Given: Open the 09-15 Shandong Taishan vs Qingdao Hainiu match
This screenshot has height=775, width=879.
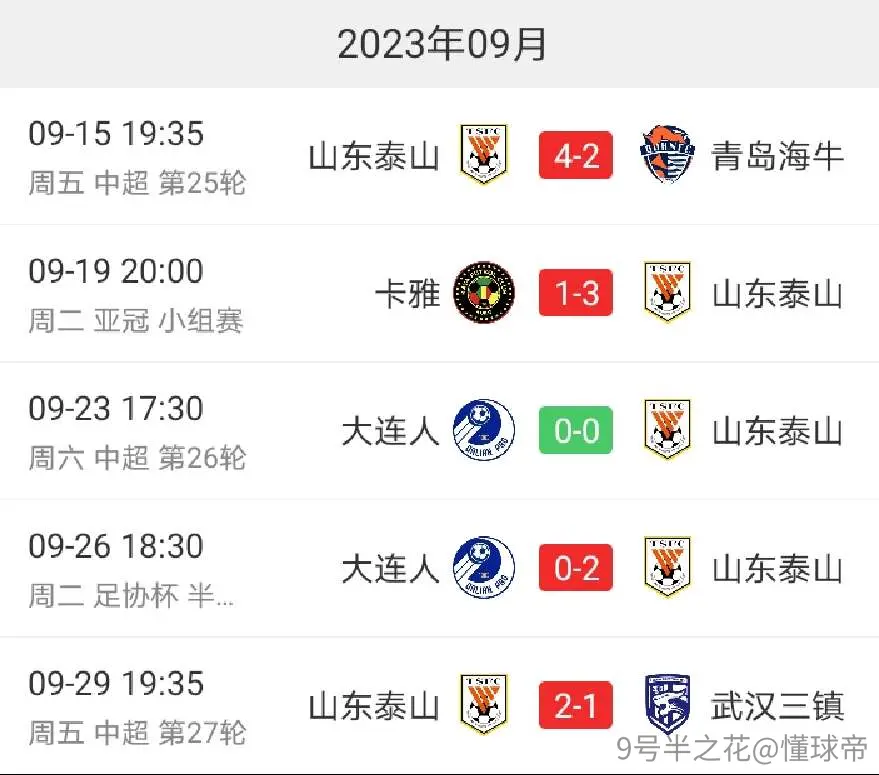Looking at the screenshot, I should pos(440,156).
